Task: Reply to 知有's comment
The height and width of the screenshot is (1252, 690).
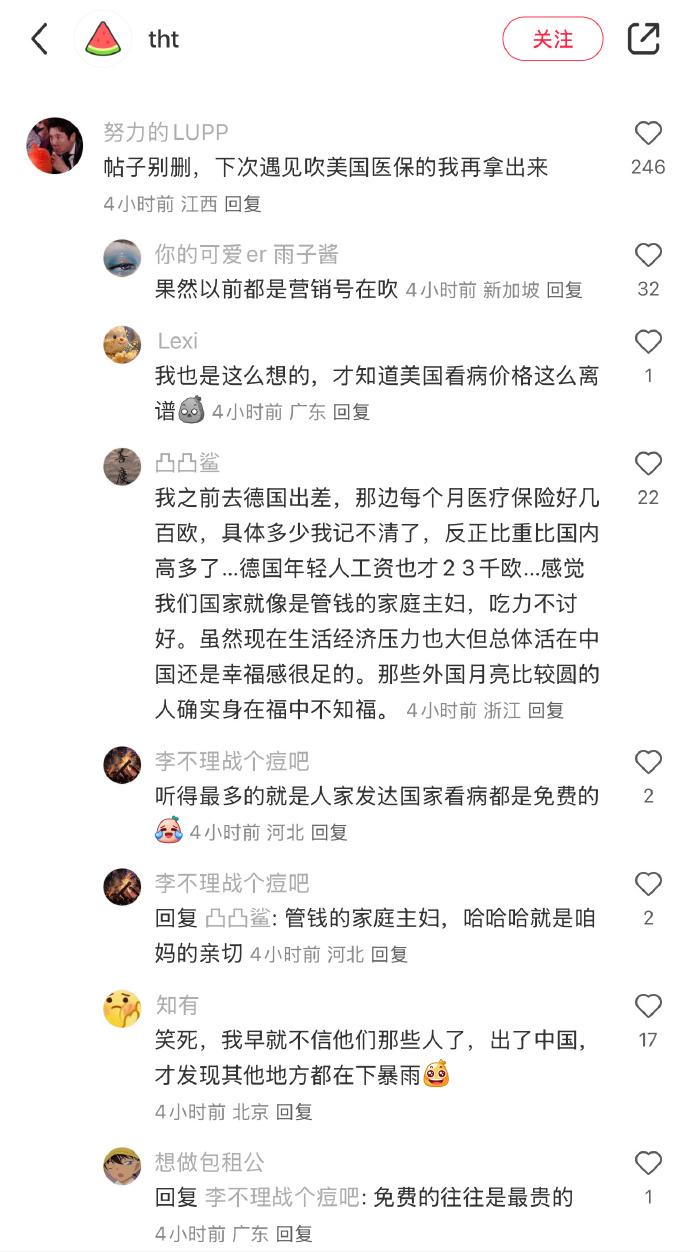Action: point(294,1112)
